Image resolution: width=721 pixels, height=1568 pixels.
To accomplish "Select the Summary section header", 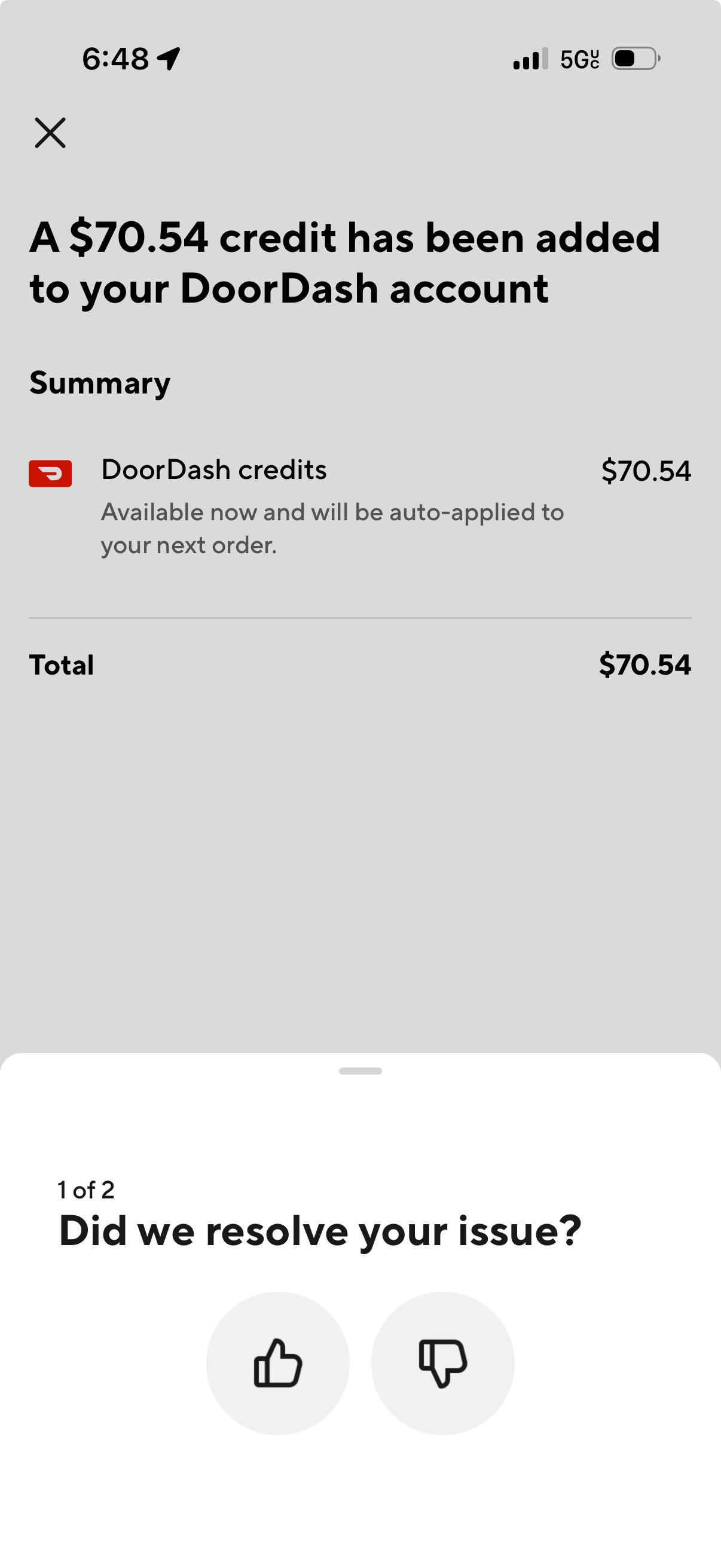I will click(x=100, y=382).
